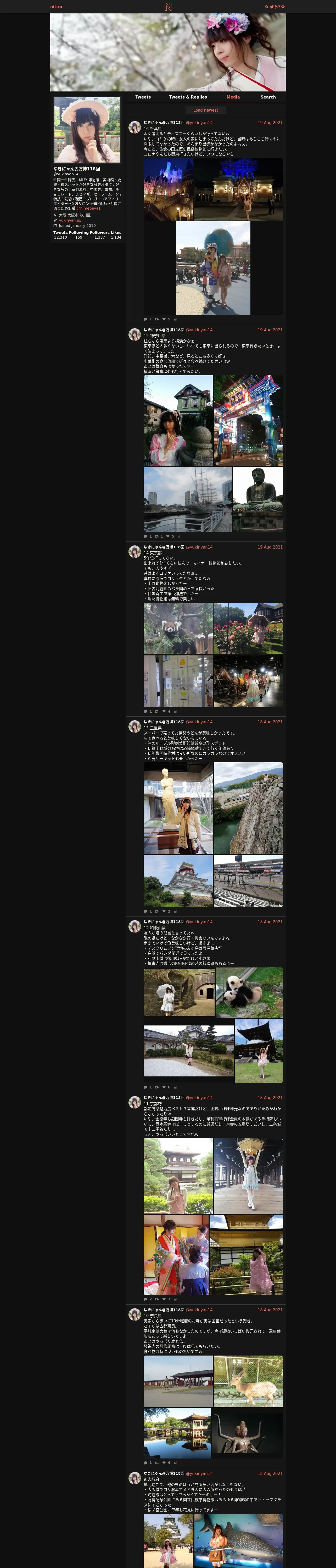Viewport: 336px width, 1568px height.
Task: Open the @yukinyan14 handle on the 13.三重県 tweet
Action: (x=199, y=722)
